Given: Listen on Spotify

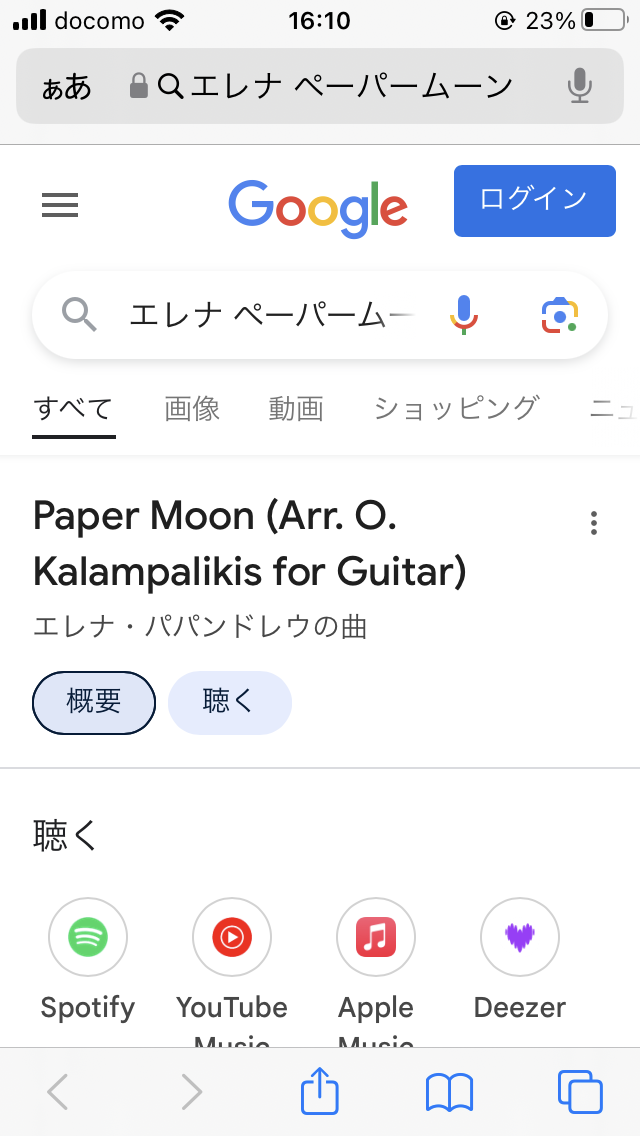Looking at the screenshot, I should (x=88, y=937).
